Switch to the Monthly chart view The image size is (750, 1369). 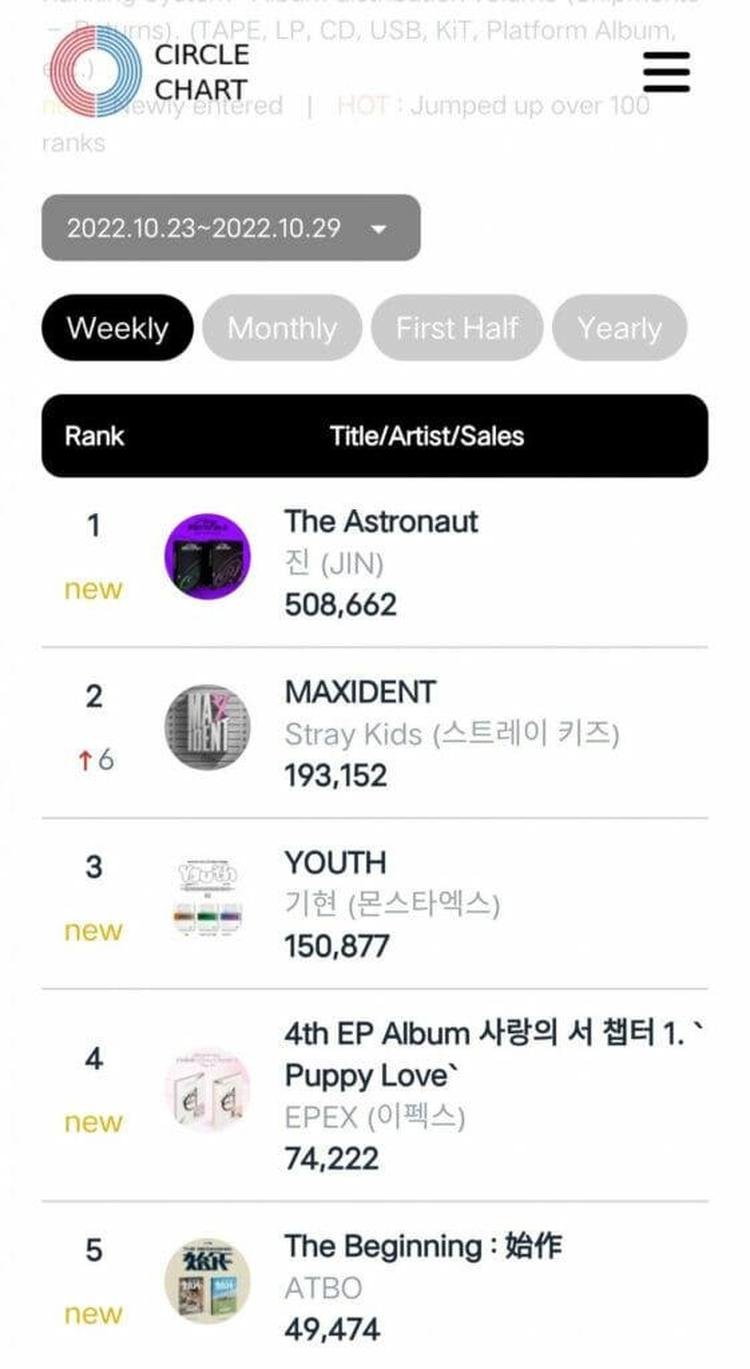282,328
